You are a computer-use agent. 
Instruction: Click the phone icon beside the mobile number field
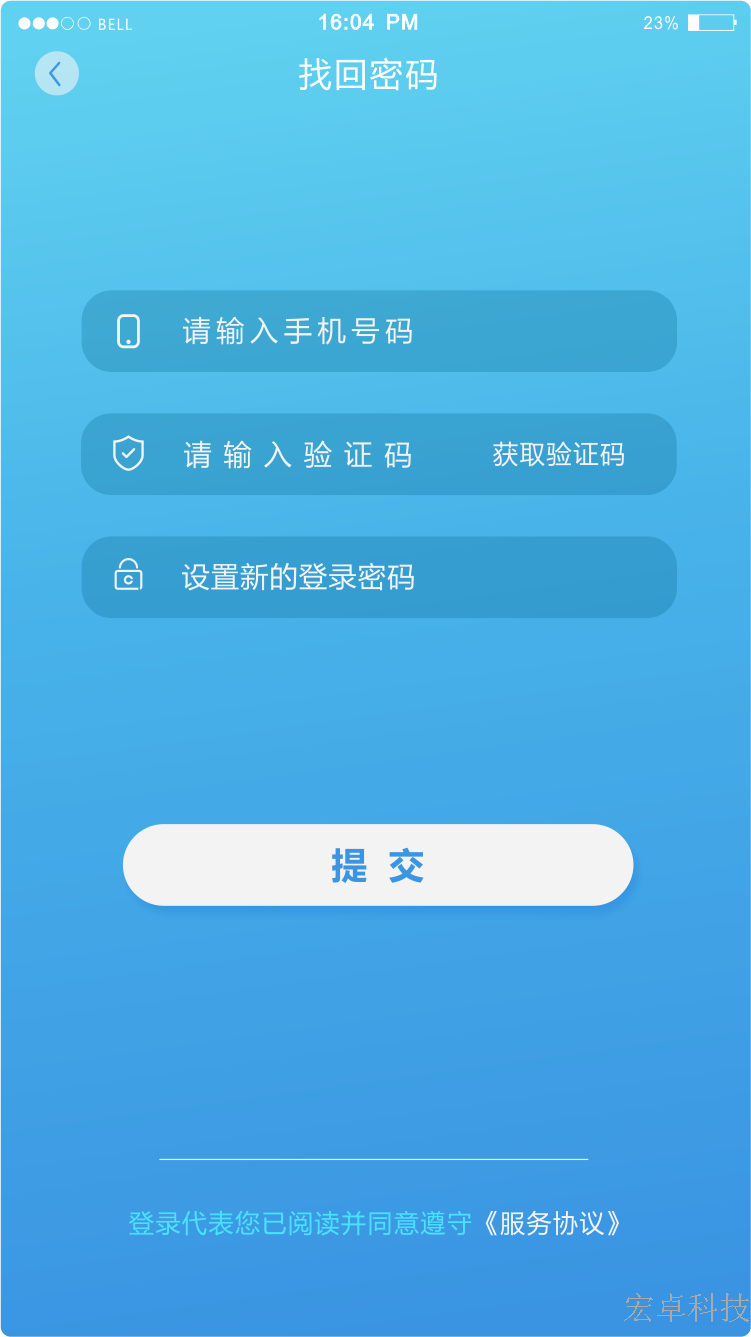point(128,331)
